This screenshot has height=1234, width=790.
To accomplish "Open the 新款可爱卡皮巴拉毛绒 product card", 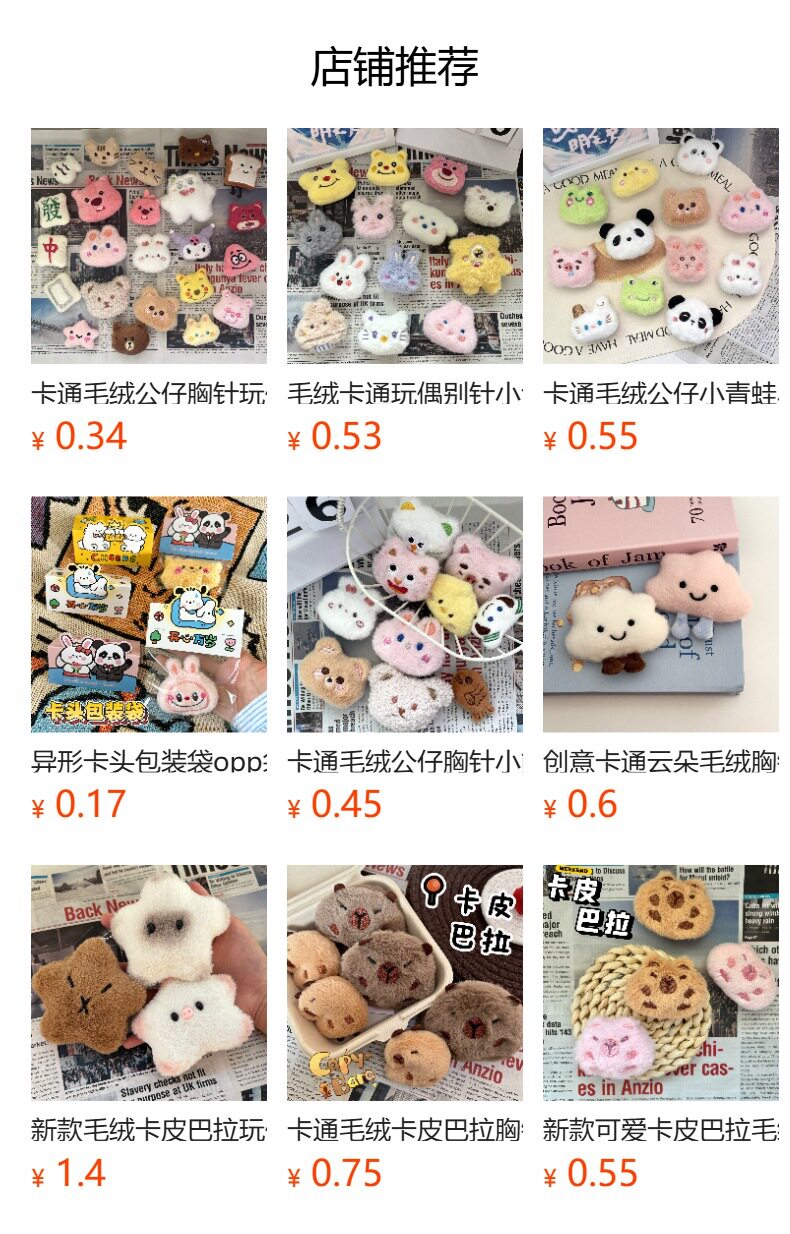I will pos(660,982).
